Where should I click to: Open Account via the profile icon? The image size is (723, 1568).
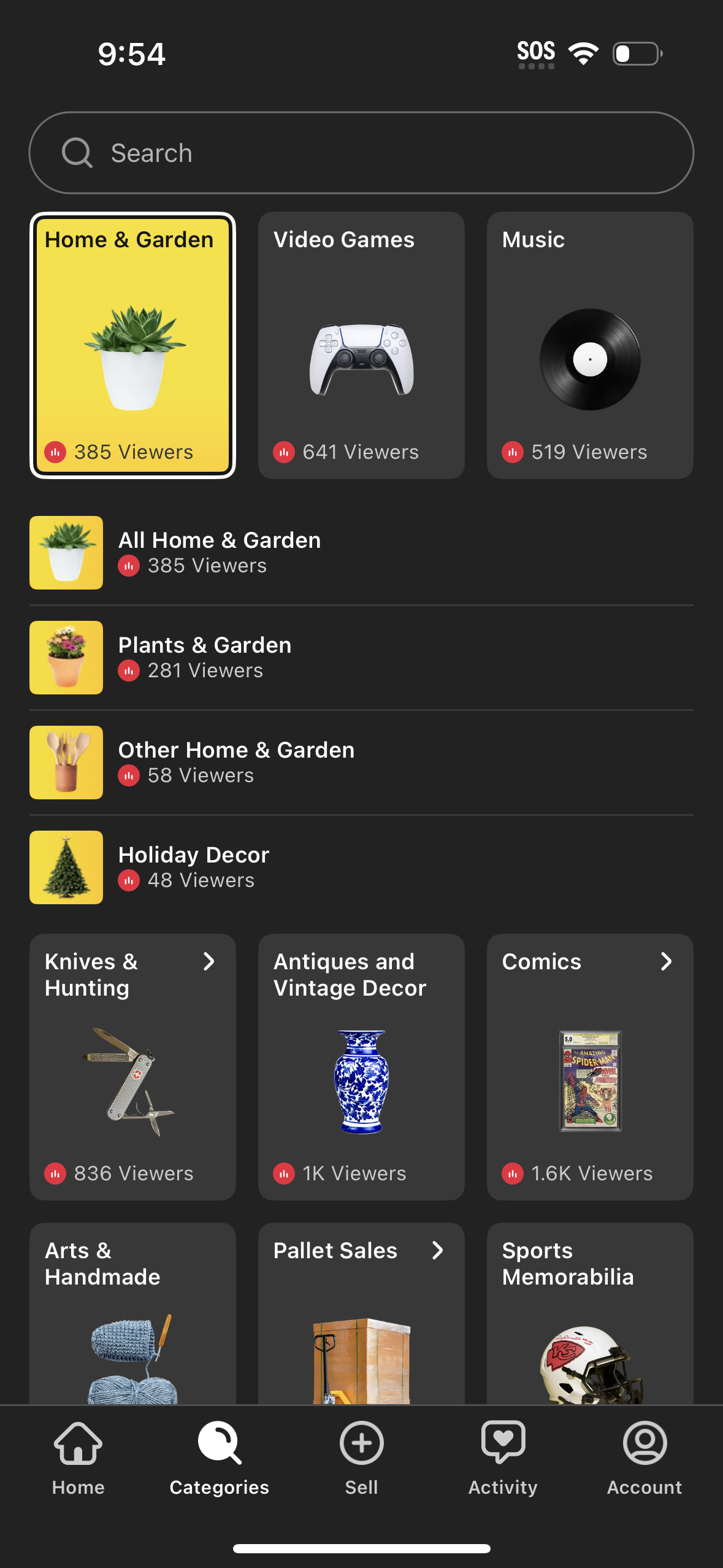point(645,1442)
